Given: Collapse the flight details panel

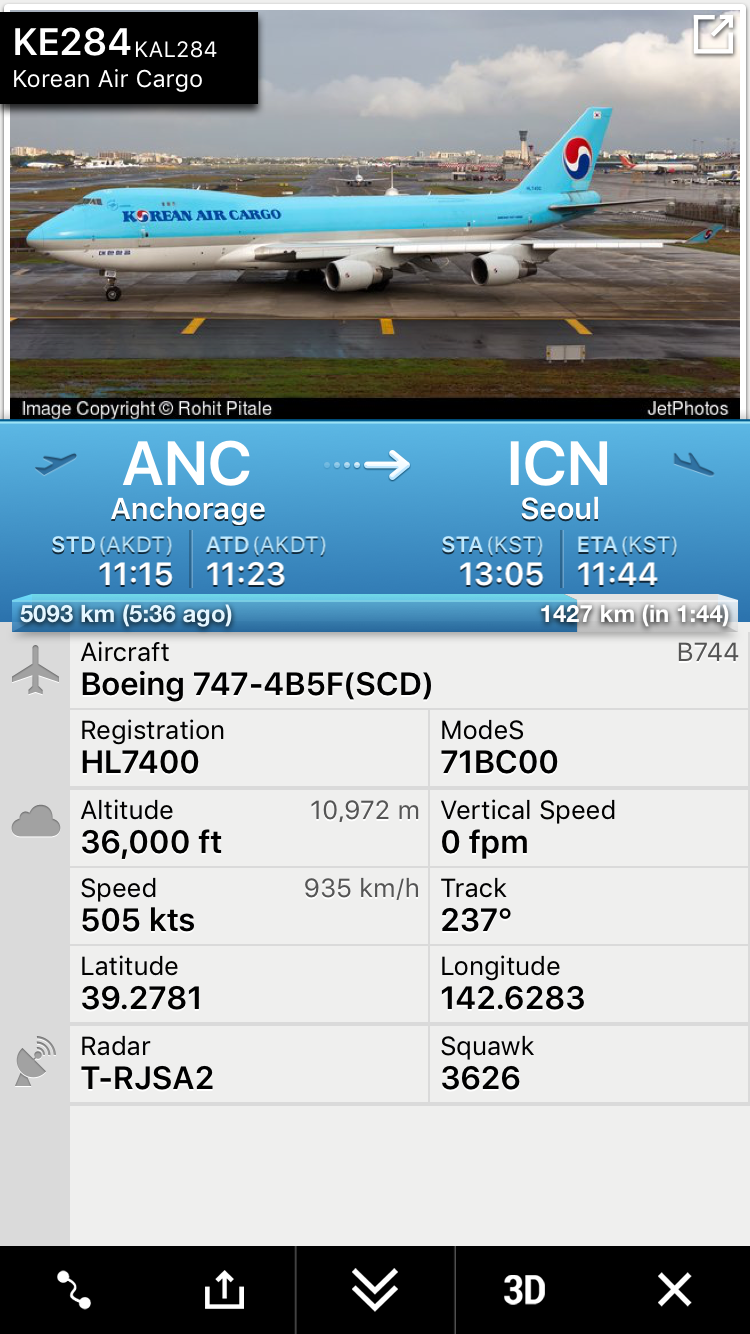Looking at the screenshot, I should (375, 1290).
